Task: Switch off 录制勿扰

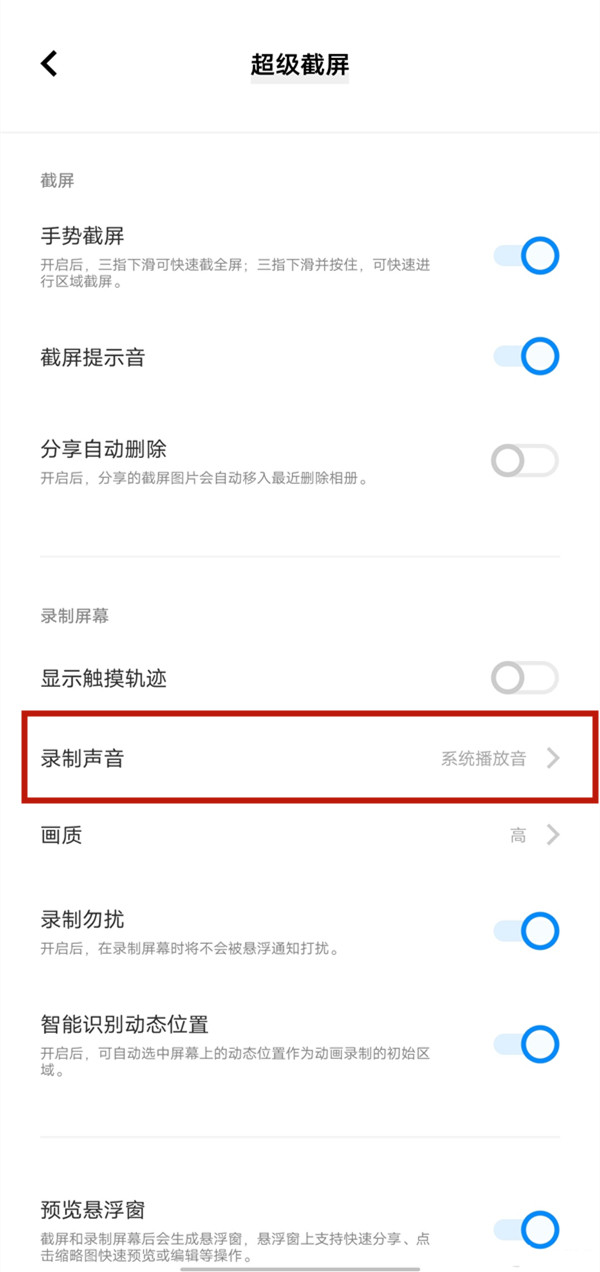Action: click(526, 931)
